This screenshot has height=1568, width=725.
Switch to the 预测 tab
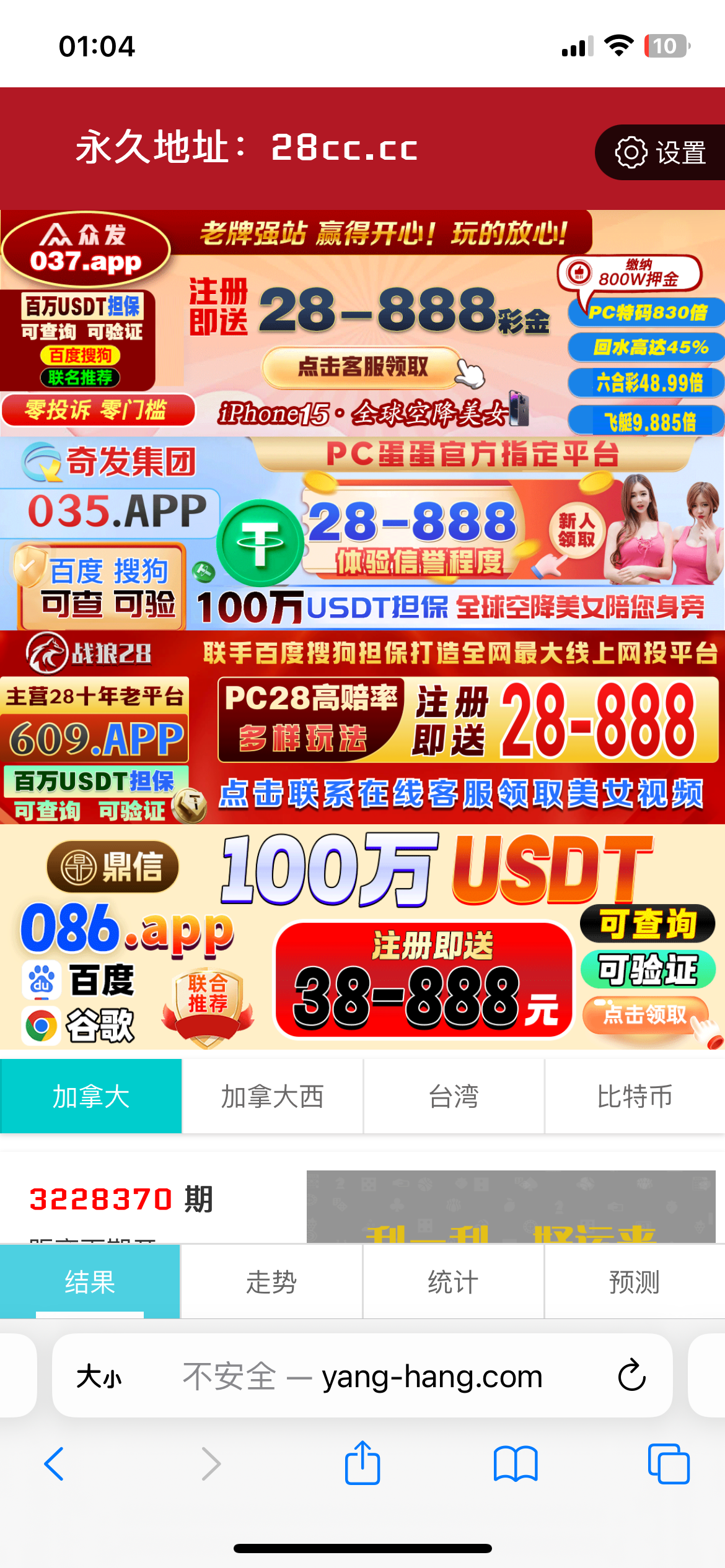[634, 1282]
